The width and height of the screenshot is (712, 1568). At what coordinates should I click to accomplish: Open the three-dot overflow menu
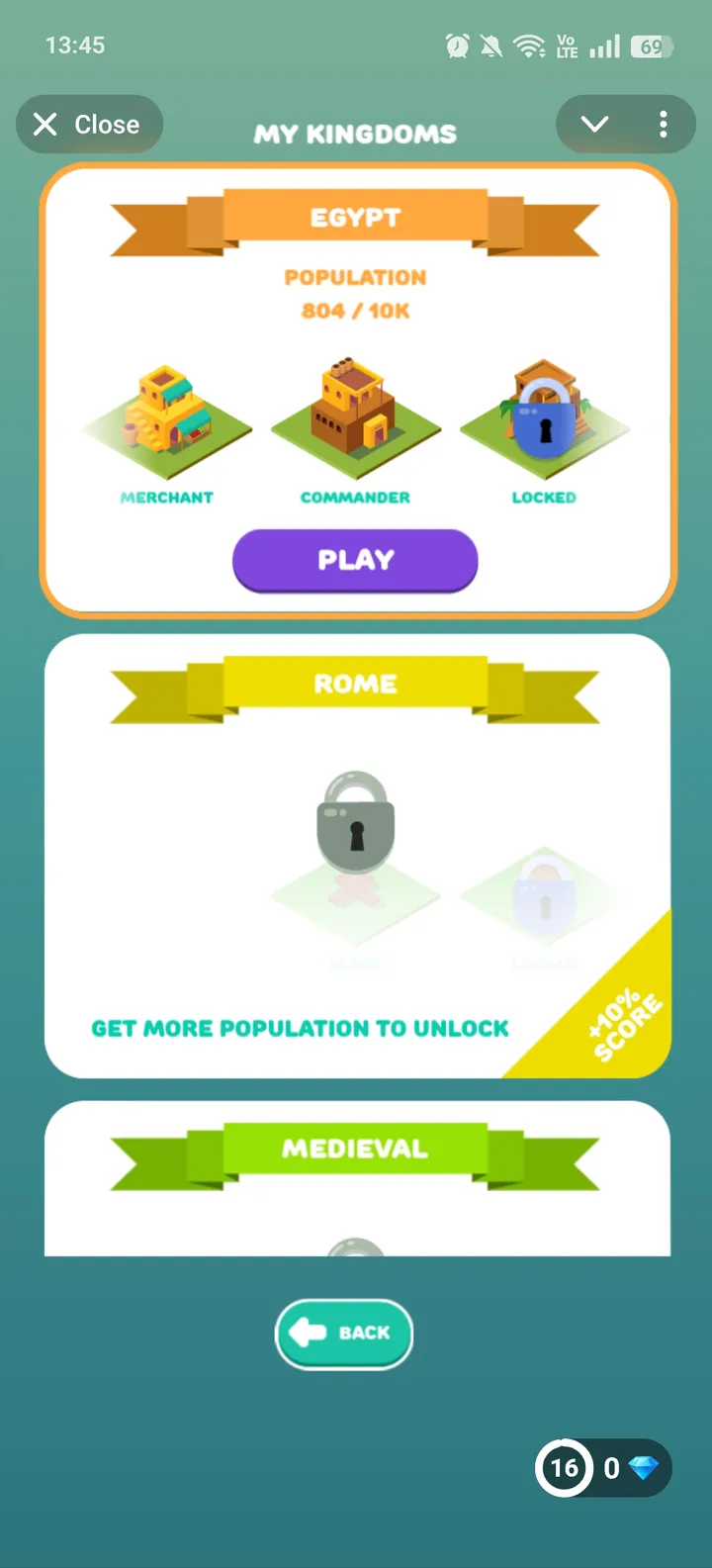pos(663,125)
